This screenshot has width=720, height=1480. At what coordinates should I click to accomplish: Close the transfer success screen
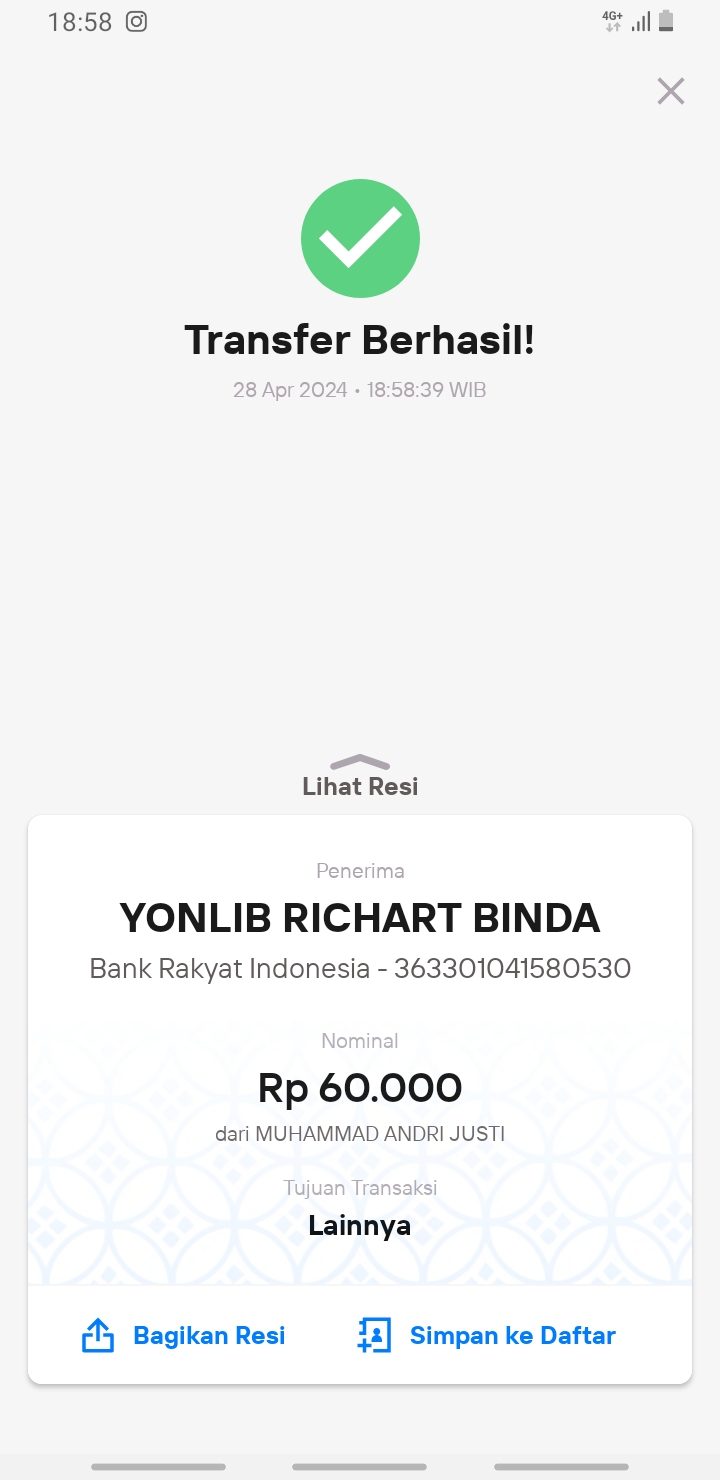670,91
